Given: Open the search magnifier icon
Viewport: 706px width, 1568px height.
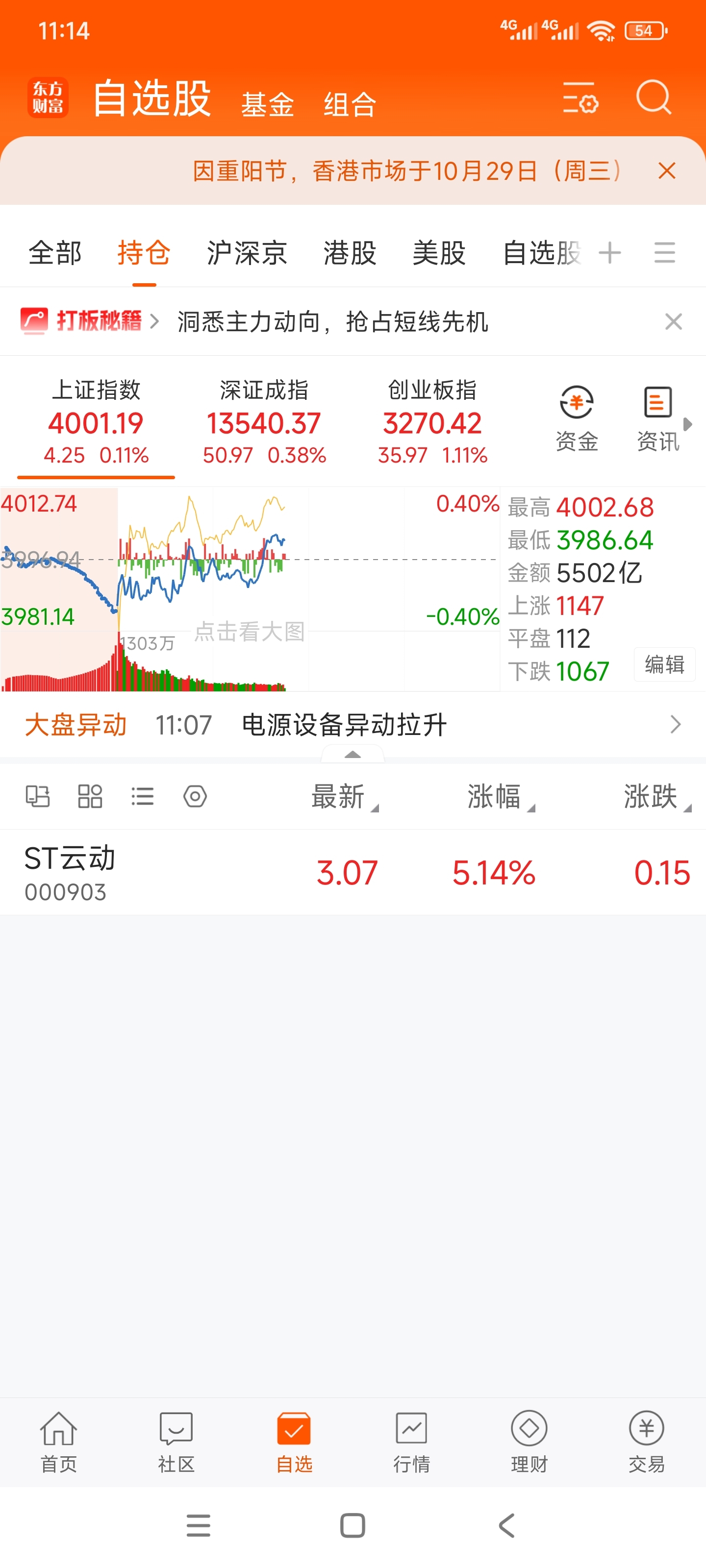Looking at the screenshot, I should (x=653, y=98).
